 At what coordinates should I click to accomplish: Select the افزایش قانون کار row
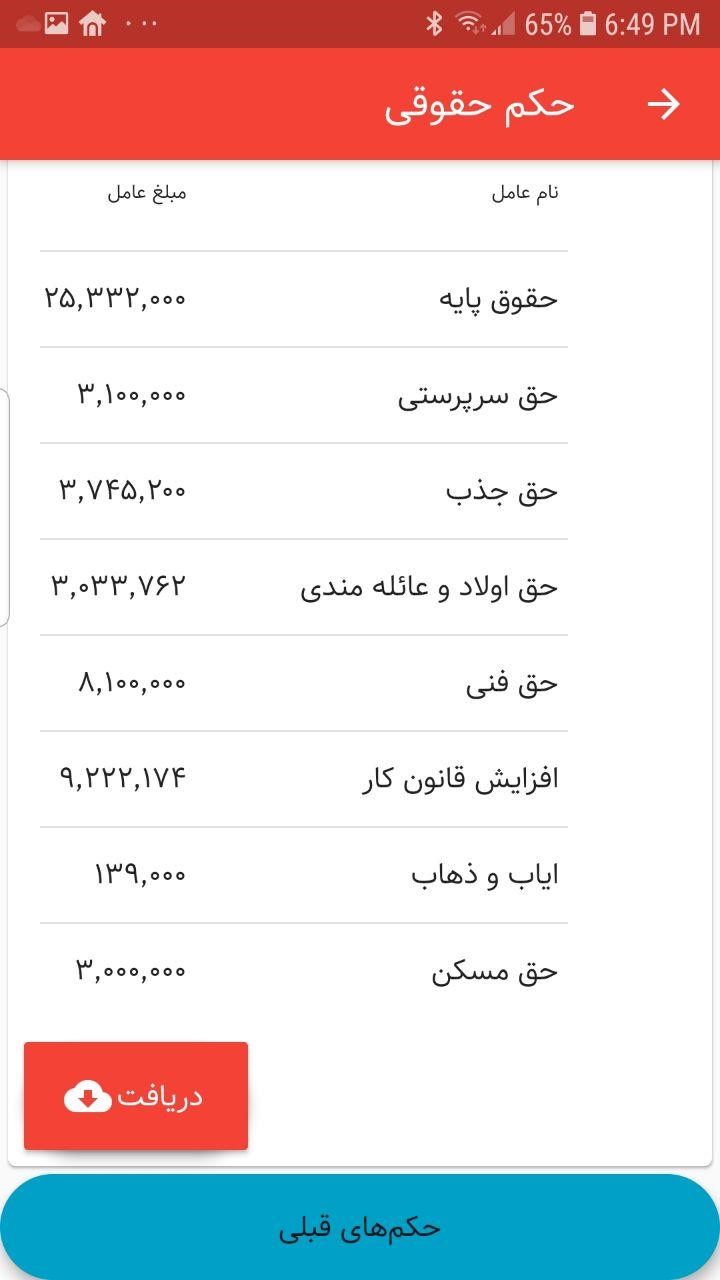pos(360,777)
